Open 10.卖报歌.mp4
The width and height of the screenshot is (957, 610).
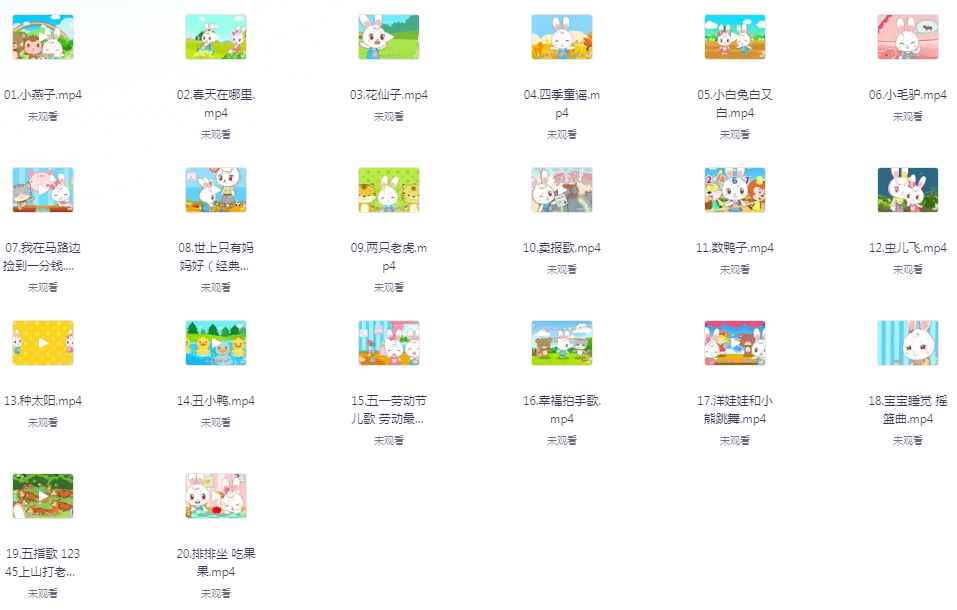tap(562, 190)
